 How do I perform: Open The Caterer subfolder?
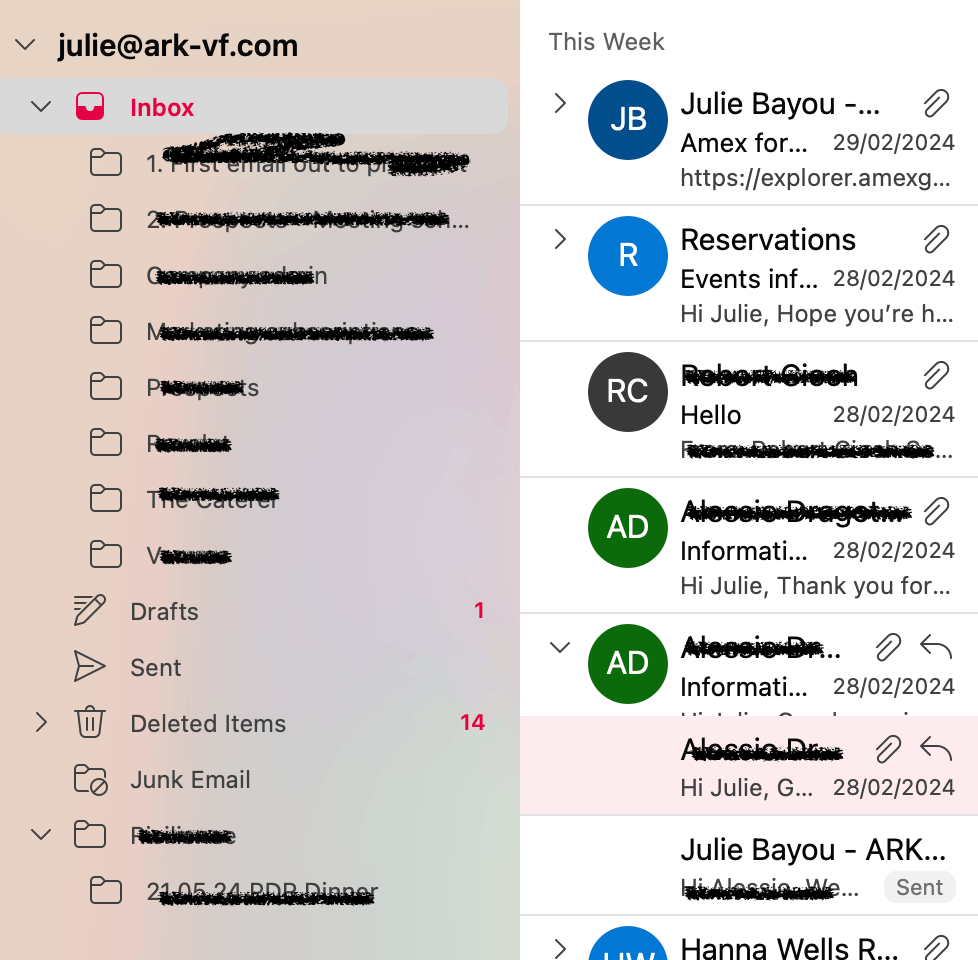coord(212,498)
